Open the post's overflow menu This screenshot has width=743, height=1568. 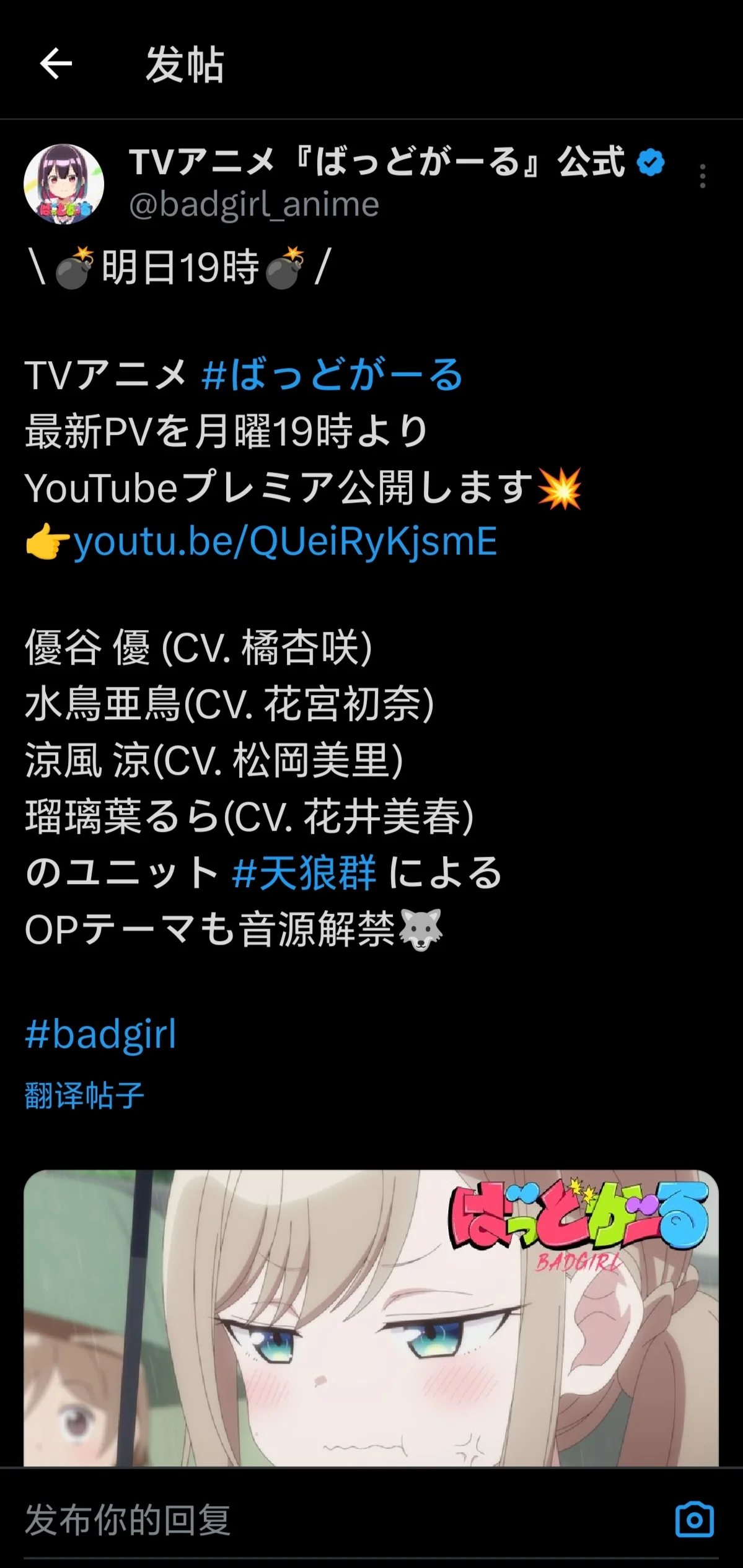click(702, 176)
